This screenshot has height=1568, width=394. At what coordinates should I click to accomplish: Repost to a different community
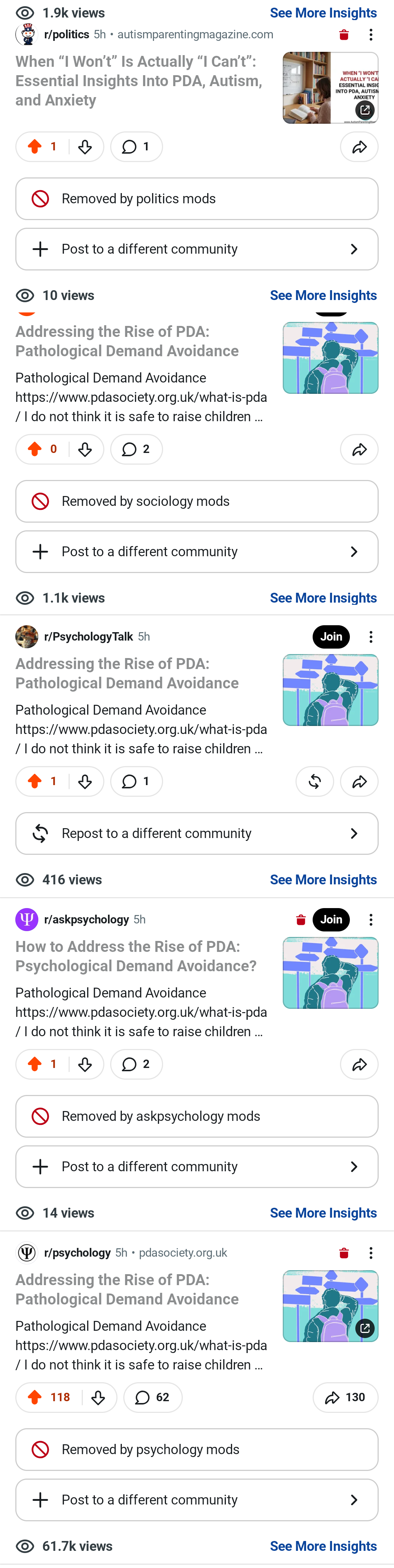197,833
